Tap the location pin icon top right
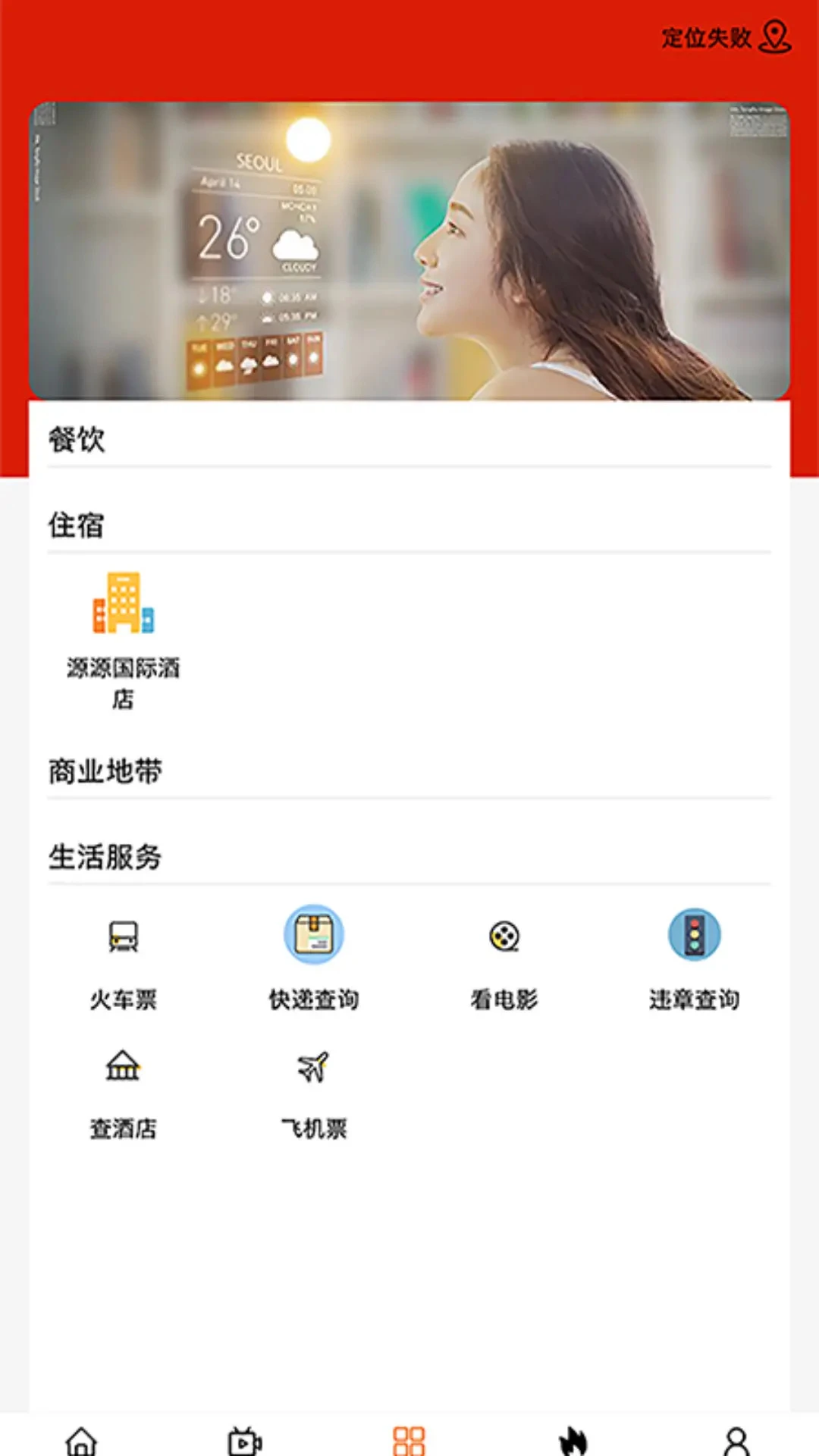 point(774,36)
